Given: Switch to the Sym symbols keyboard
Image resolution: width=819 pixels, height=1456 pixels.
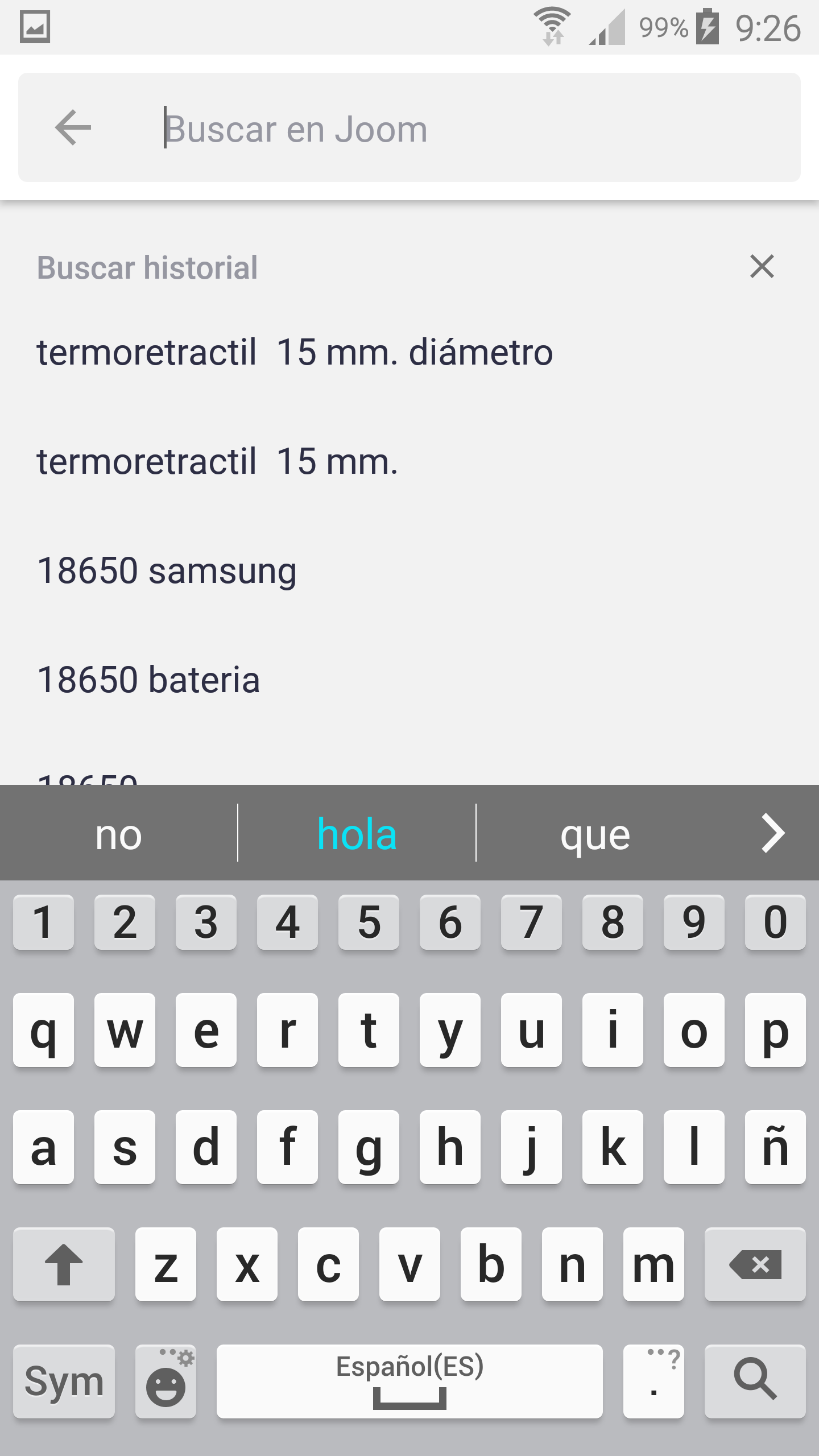Looking at the screenshot, I should (x=64, y=1380).
